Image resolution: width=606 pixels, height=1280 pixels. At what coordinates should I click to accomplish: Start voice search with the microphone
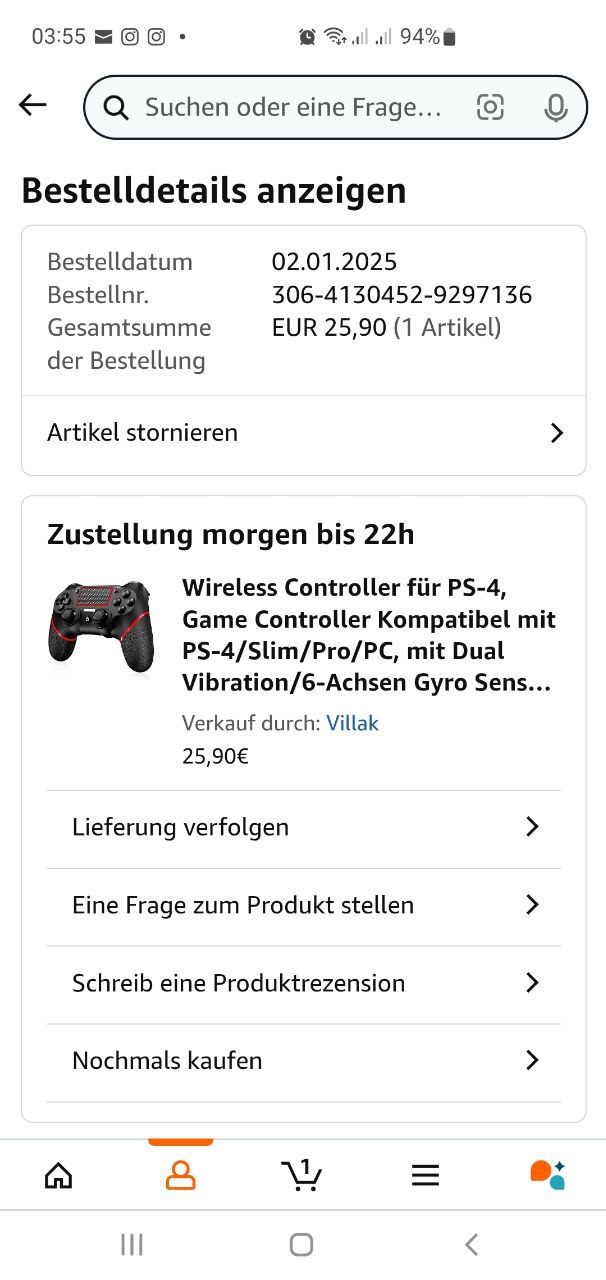click(556, 107)
